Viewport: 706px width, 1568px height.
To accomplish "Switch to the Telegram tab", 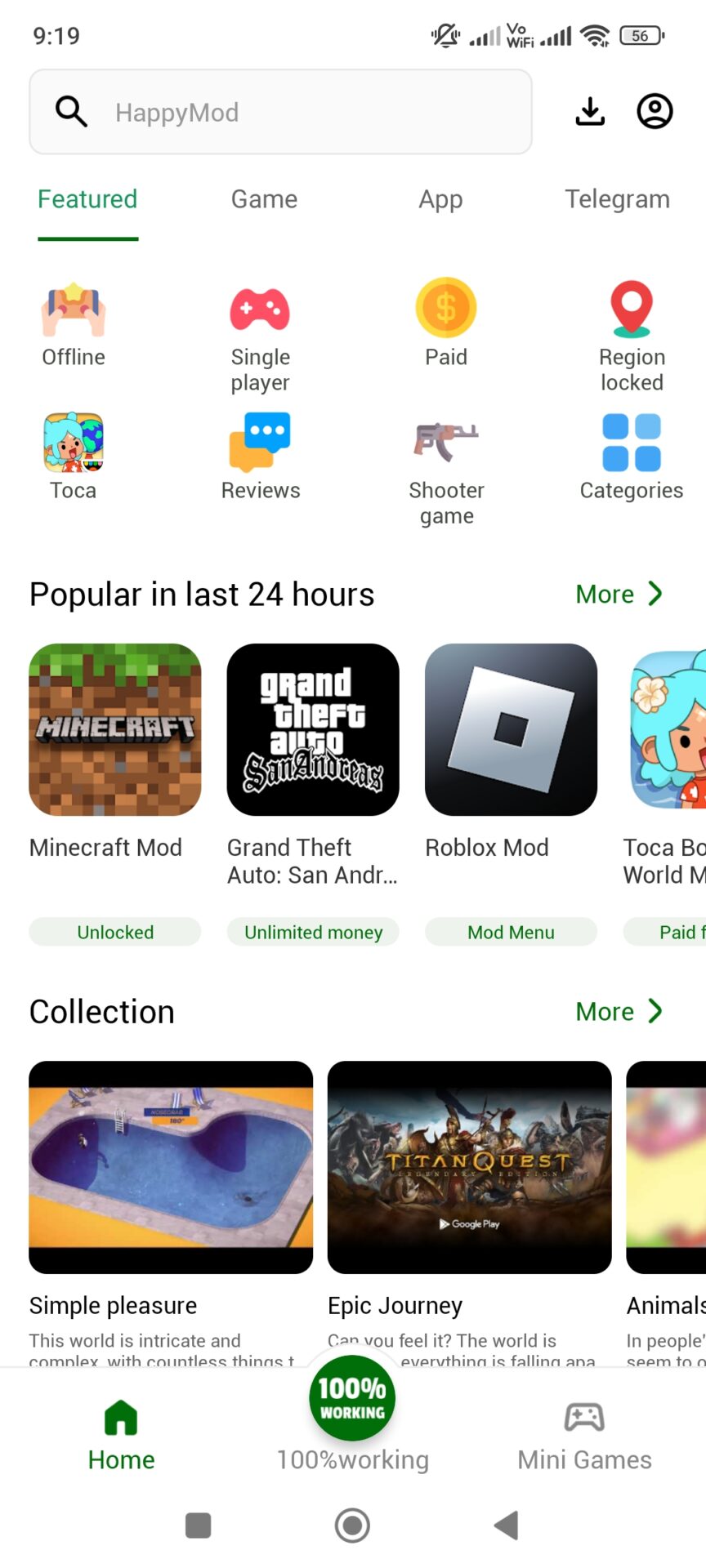I will pyautogui.click(x=617, y=199).
